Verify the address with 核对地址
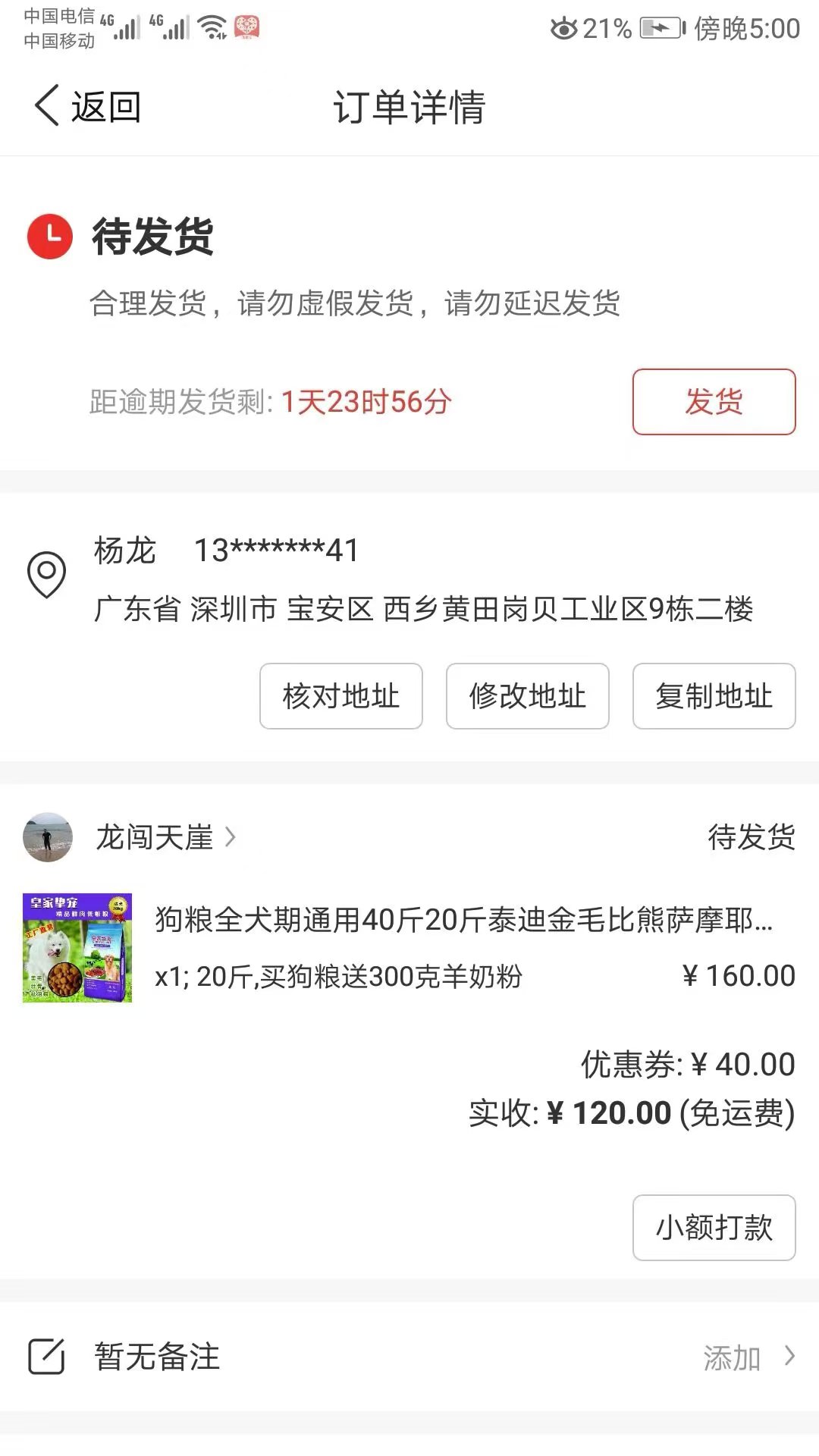 (x=340, y=696)
